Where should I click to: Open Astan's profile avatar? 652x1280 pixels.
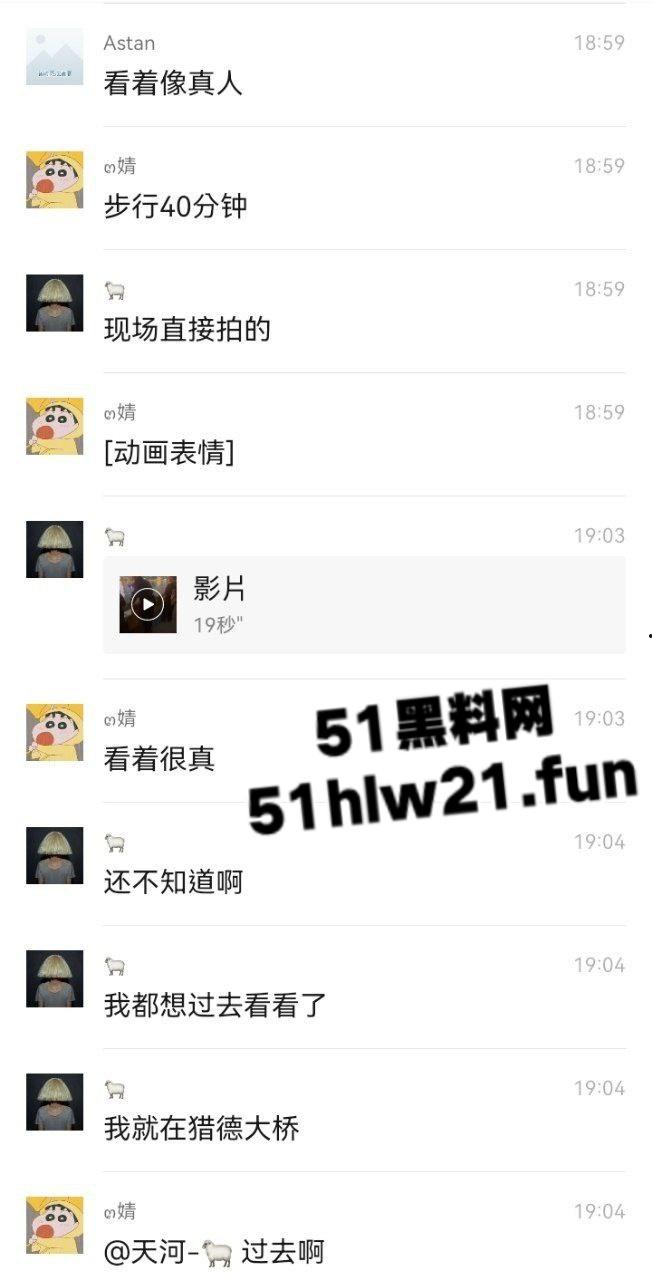click(x=54, y=57)
